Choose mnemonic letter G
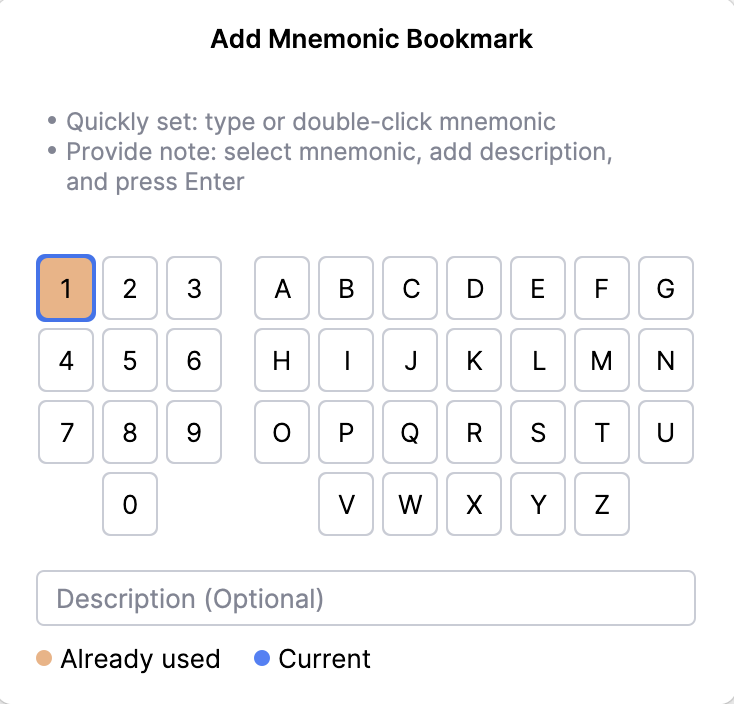This screenshot has height=704, width=734. [x=666, y=288]
